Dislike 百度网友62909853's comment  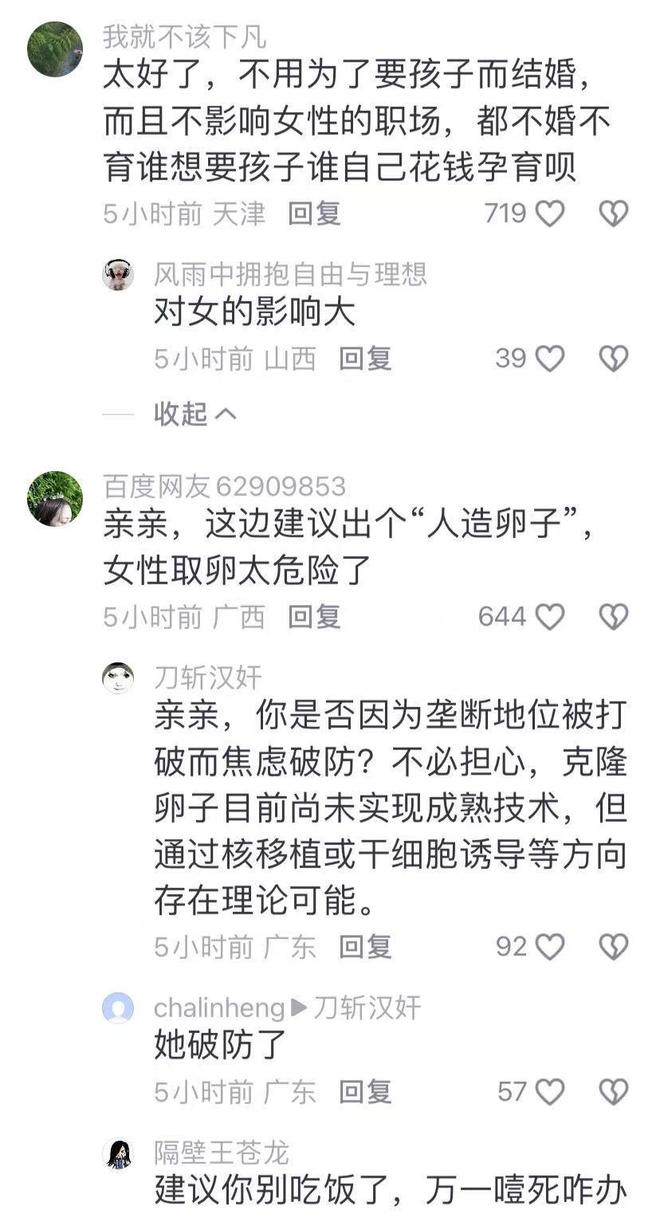click(613, 617)
